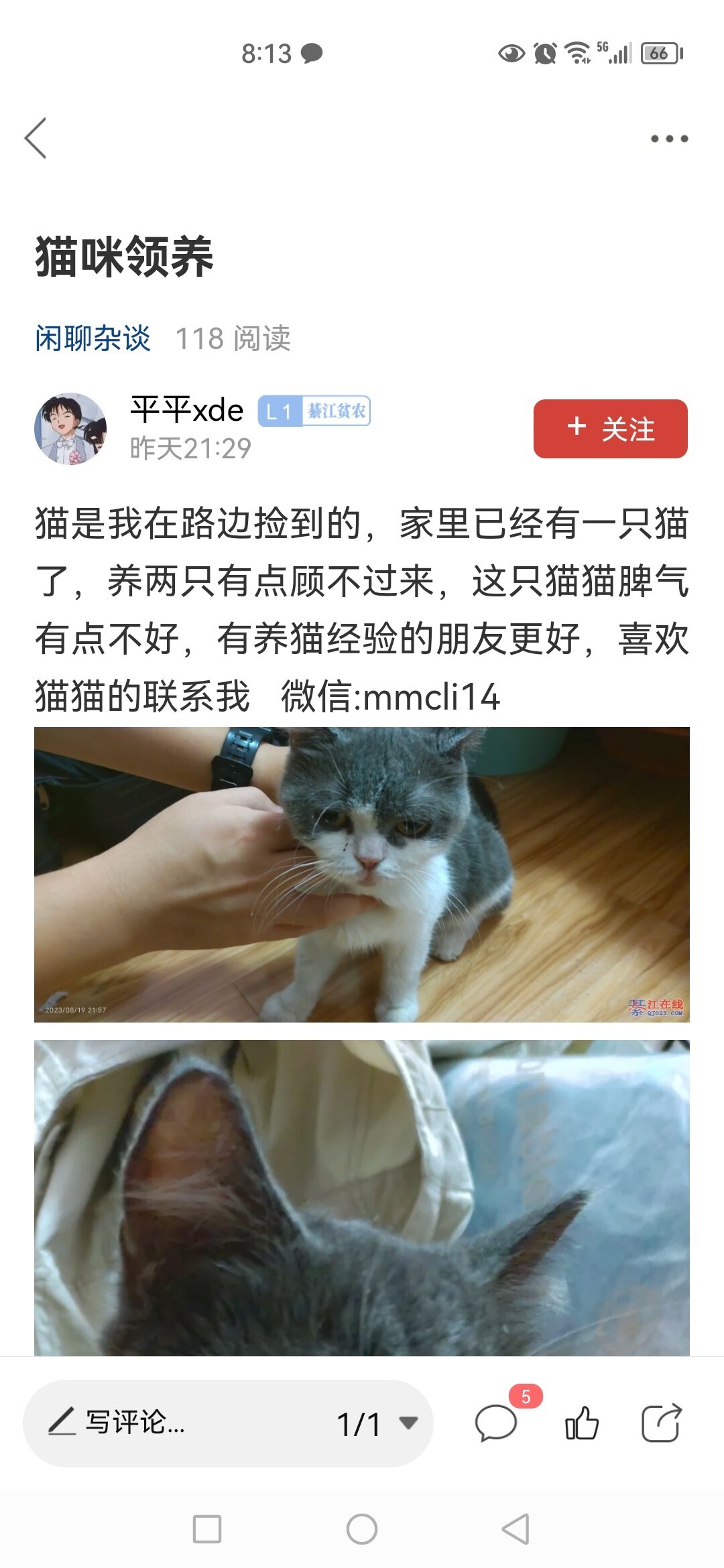
Task: Like this post with thumbs-up
Action: (581, 1423)
